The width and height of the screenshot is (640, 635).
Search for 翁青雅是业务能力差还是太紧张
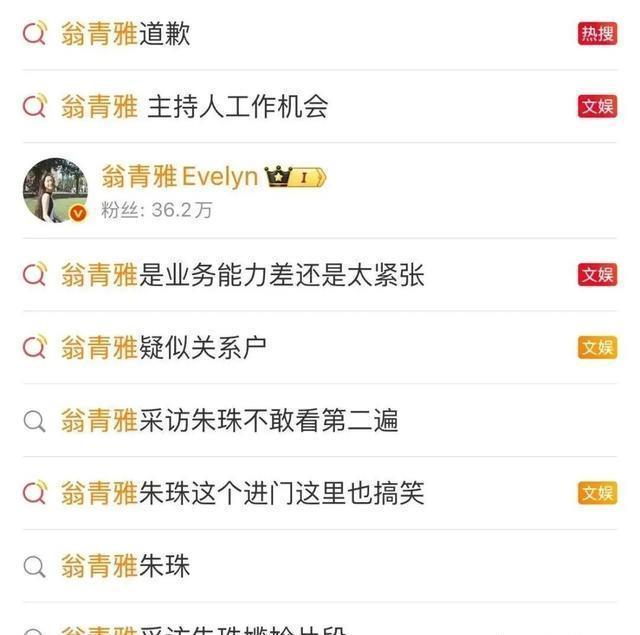pos(242,274)
